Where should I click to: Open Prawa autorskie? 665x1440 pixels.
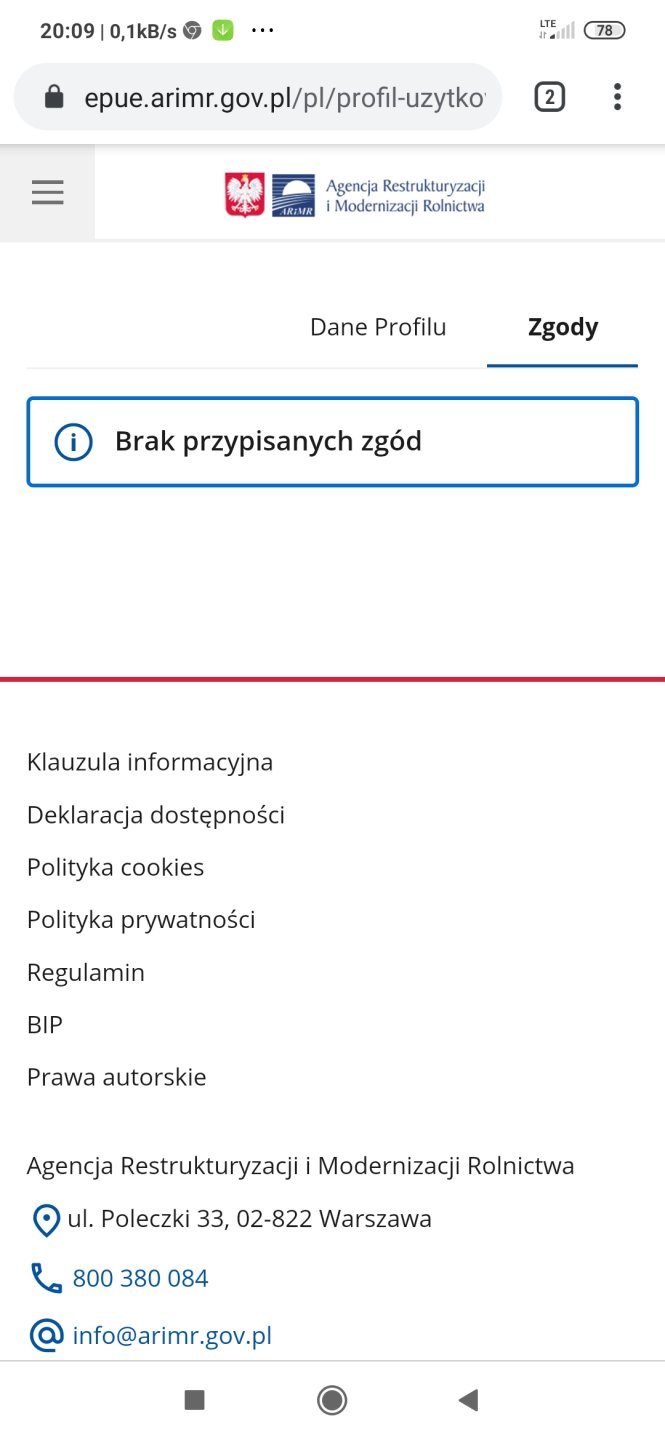[x=117, y=1077]
